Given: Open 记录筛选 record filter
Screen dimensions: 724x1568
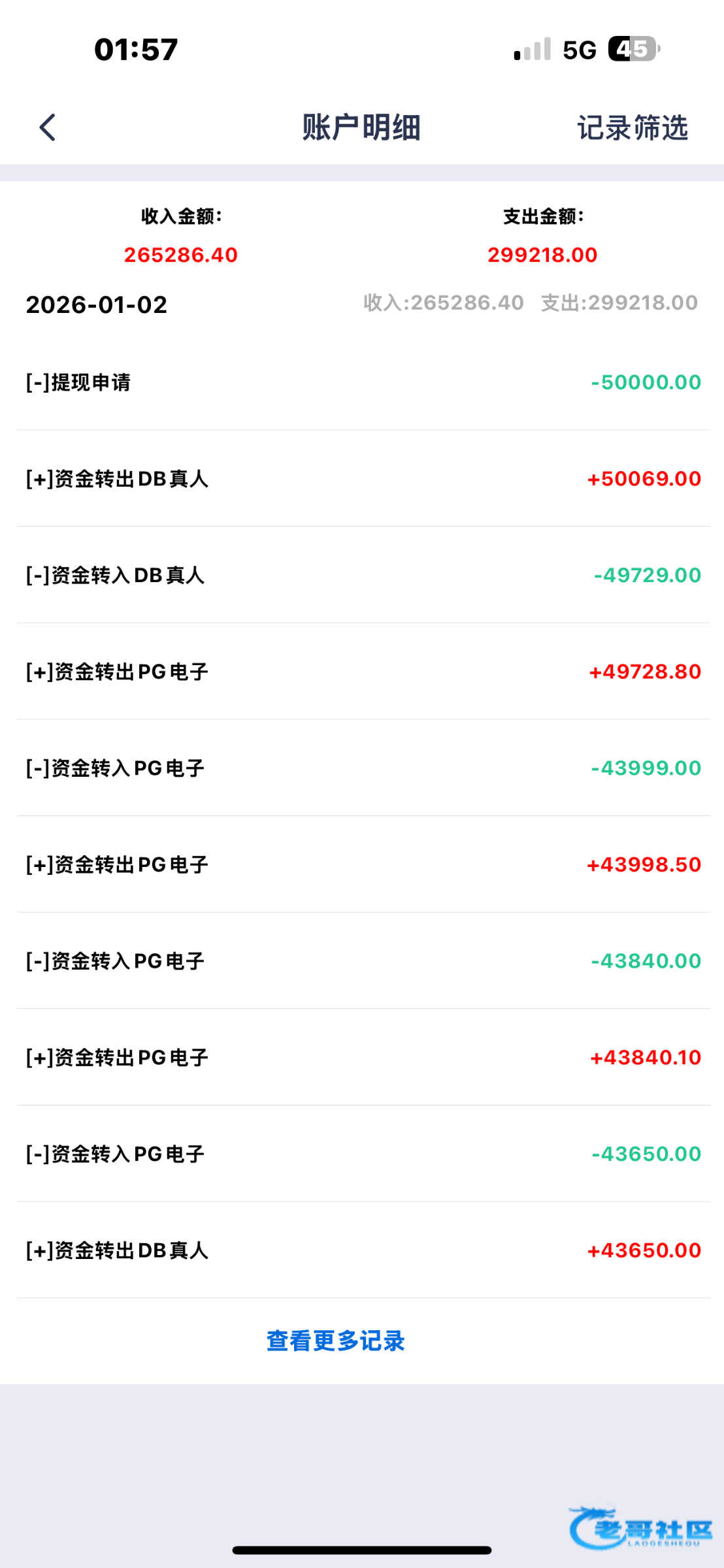Looking at the screenshot, I should point(632,127).
